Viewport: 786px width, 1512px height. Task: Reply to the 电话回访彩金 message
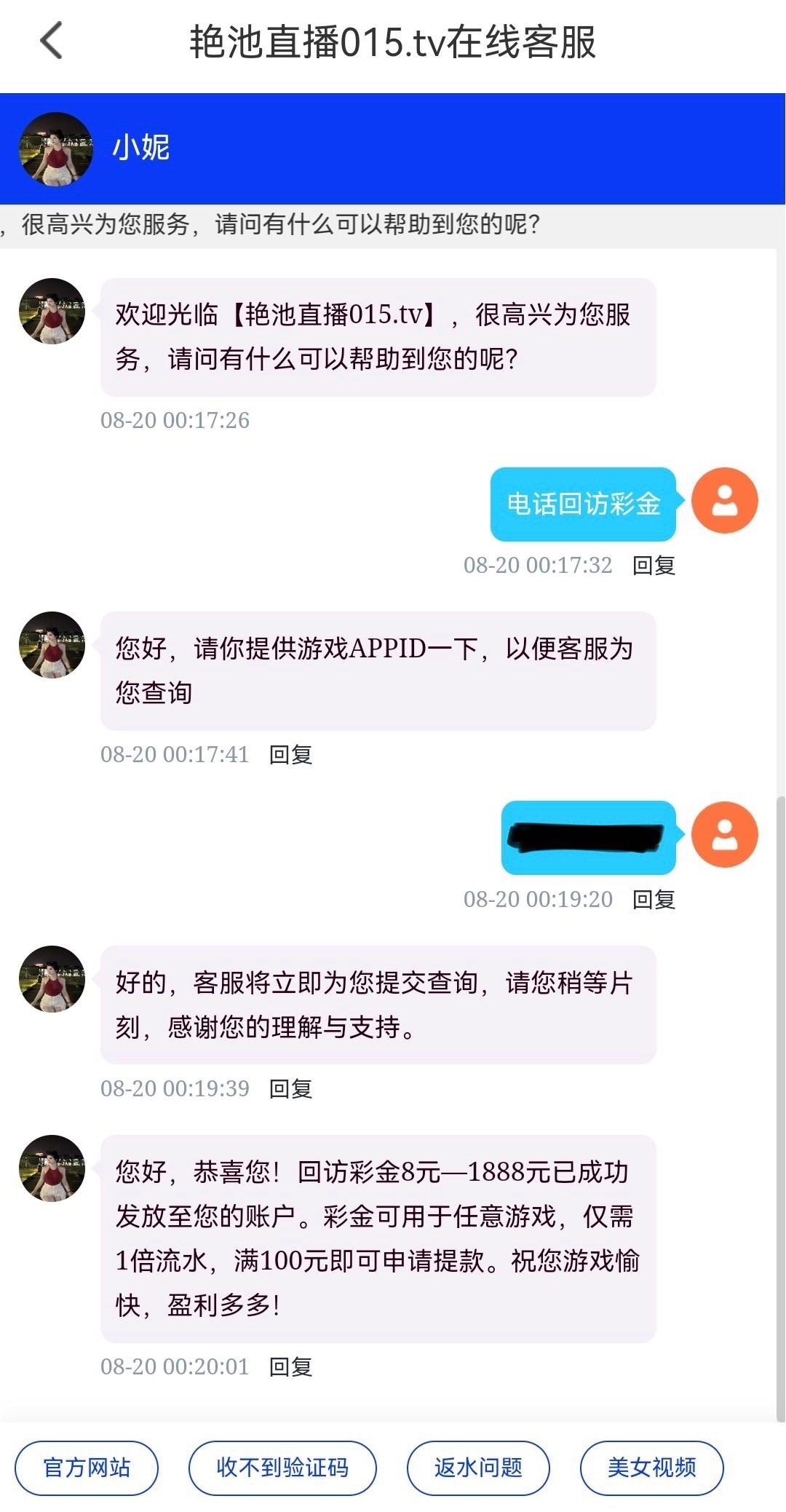tap(654, 565)
